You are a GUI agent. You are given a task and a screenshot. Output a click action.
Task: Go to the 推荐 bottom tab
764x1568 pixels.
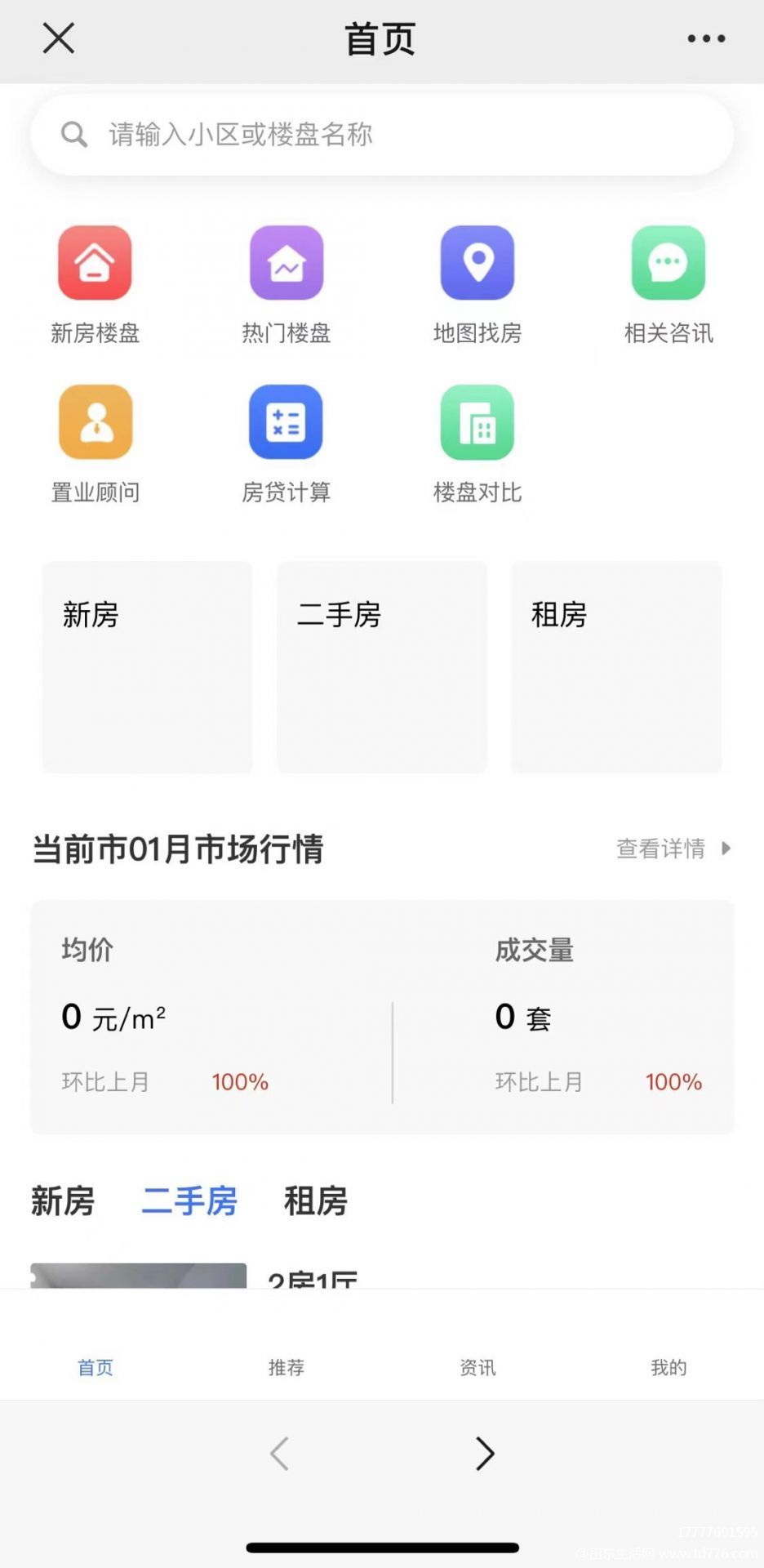tap(286, 1367)
